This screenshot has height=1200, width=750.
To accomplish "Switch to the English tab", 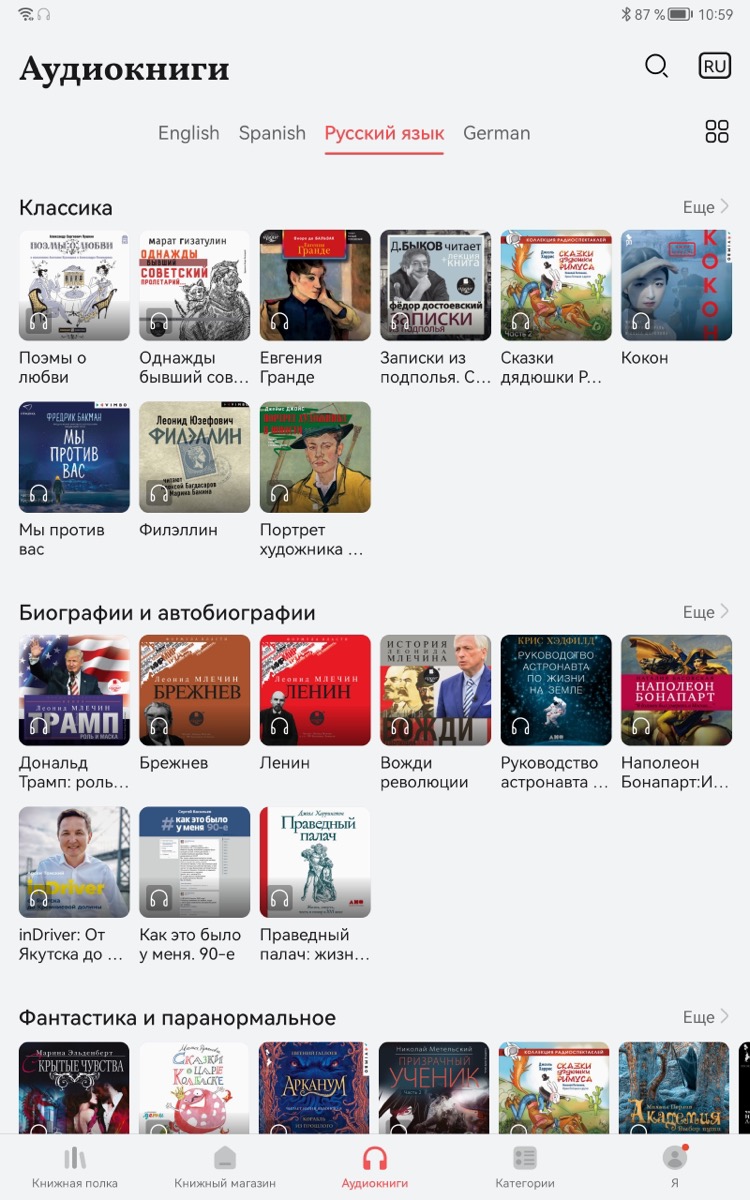I will tap(189, 133).
